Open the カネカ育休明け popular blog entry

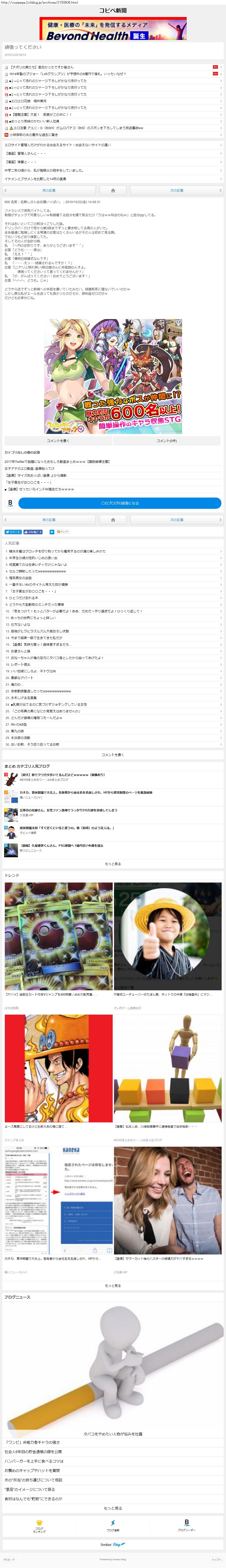point(85,792)
